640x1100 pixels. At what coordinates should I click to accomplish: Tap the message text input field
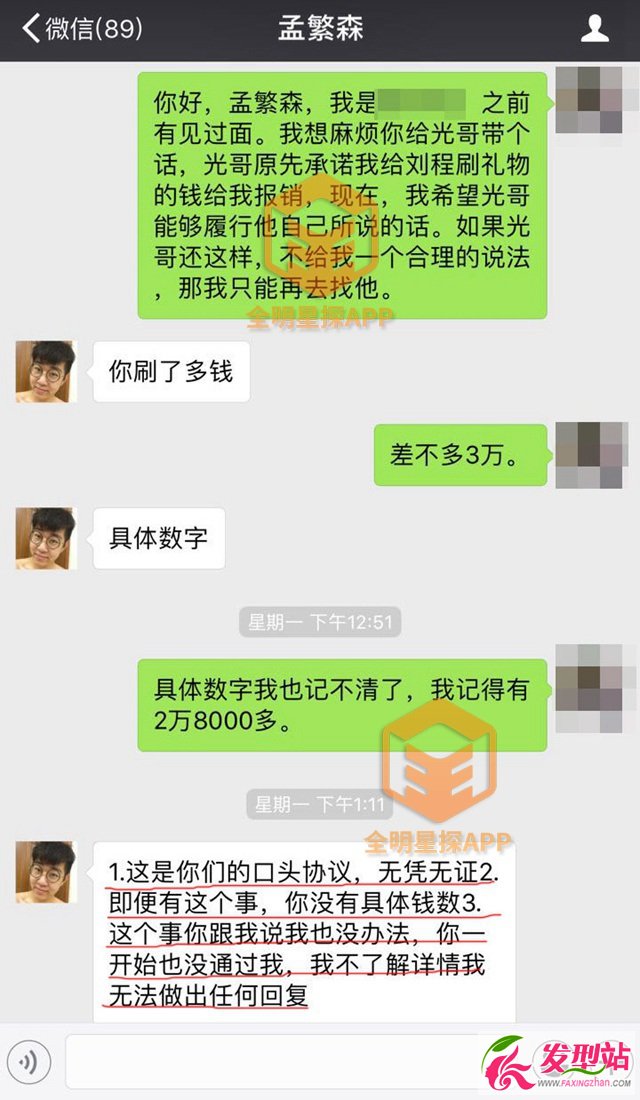(x=270, y=1061)
